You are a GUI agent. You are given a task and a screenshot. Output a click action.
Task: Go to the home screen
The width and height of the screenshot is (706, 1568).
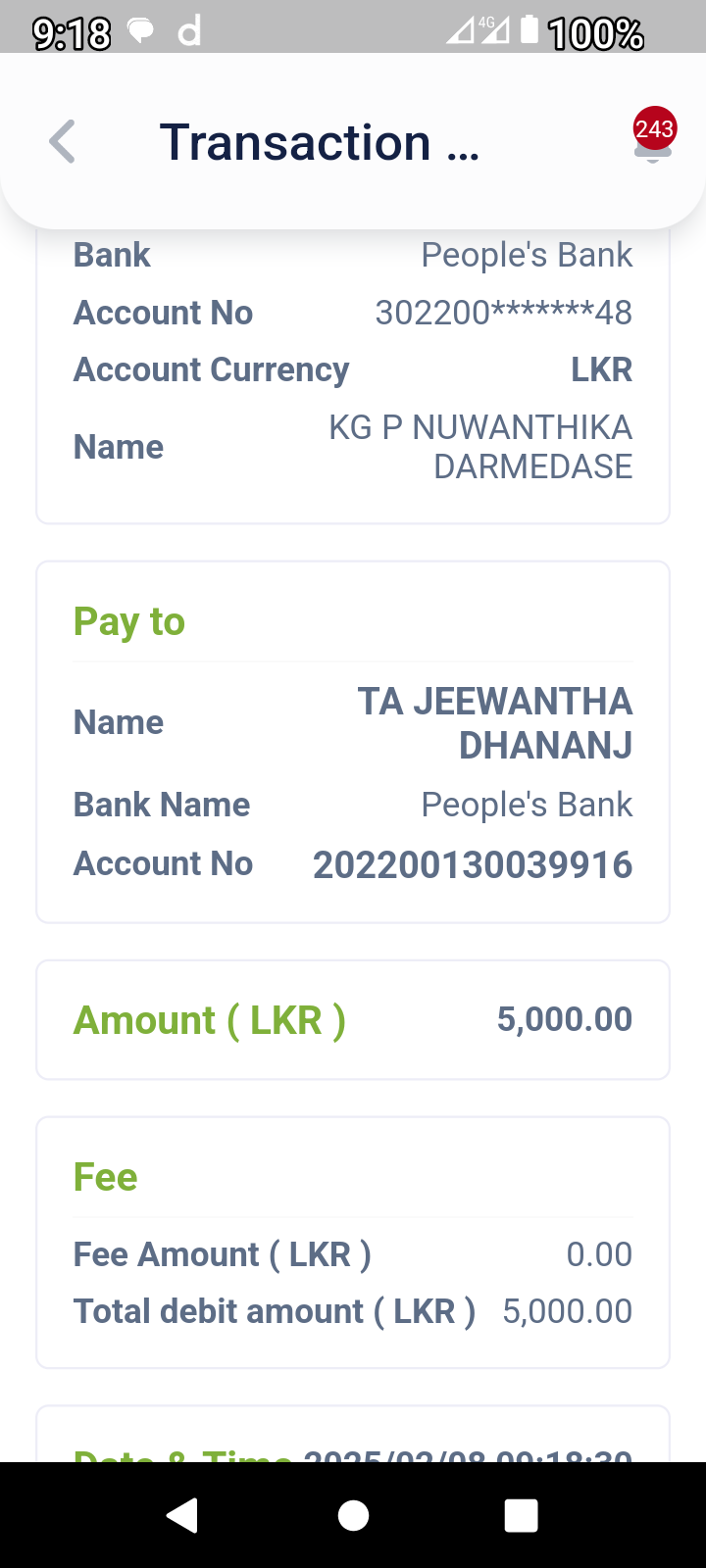coord(353,1515)
